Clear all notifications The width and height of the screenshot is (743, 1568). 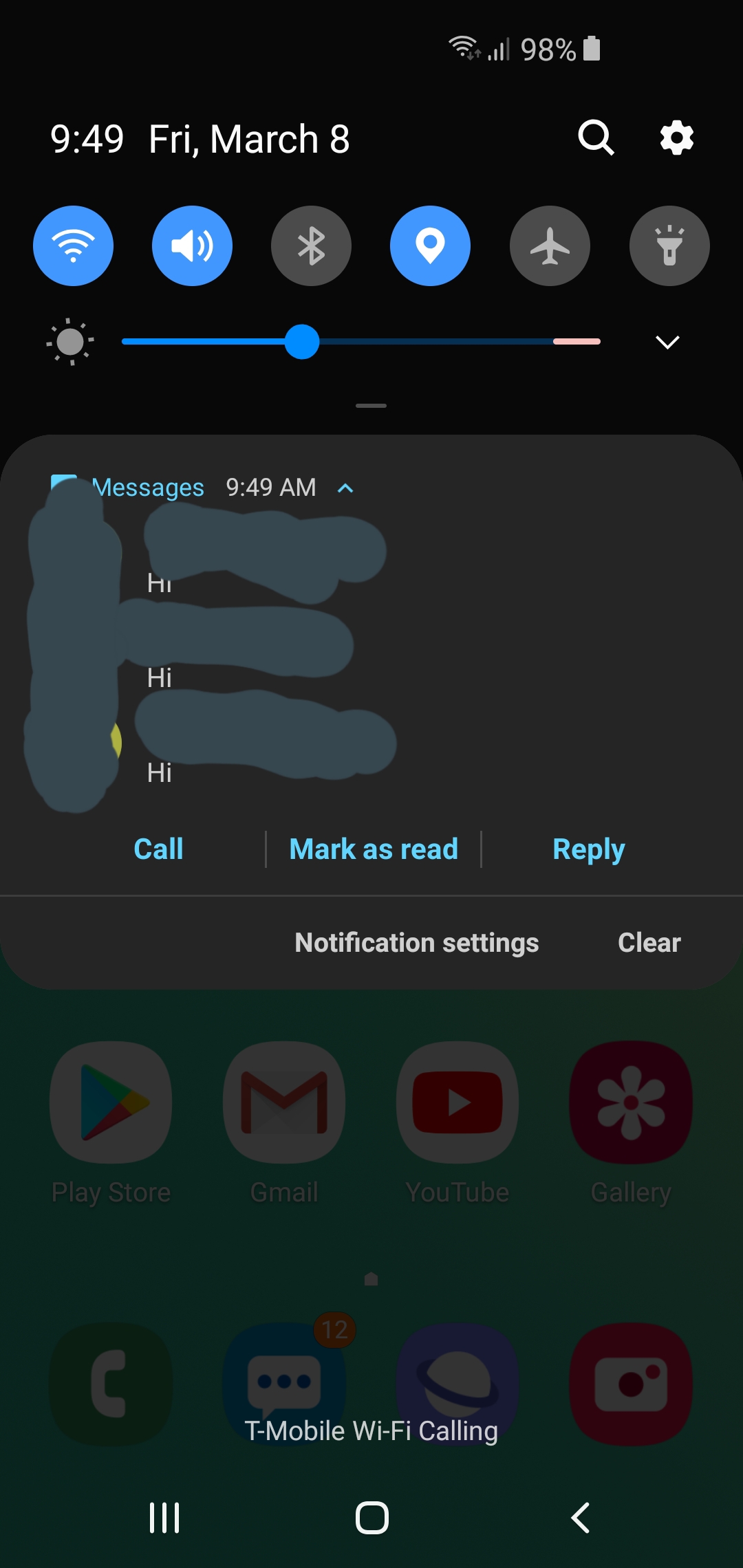(x=649, y=943)
